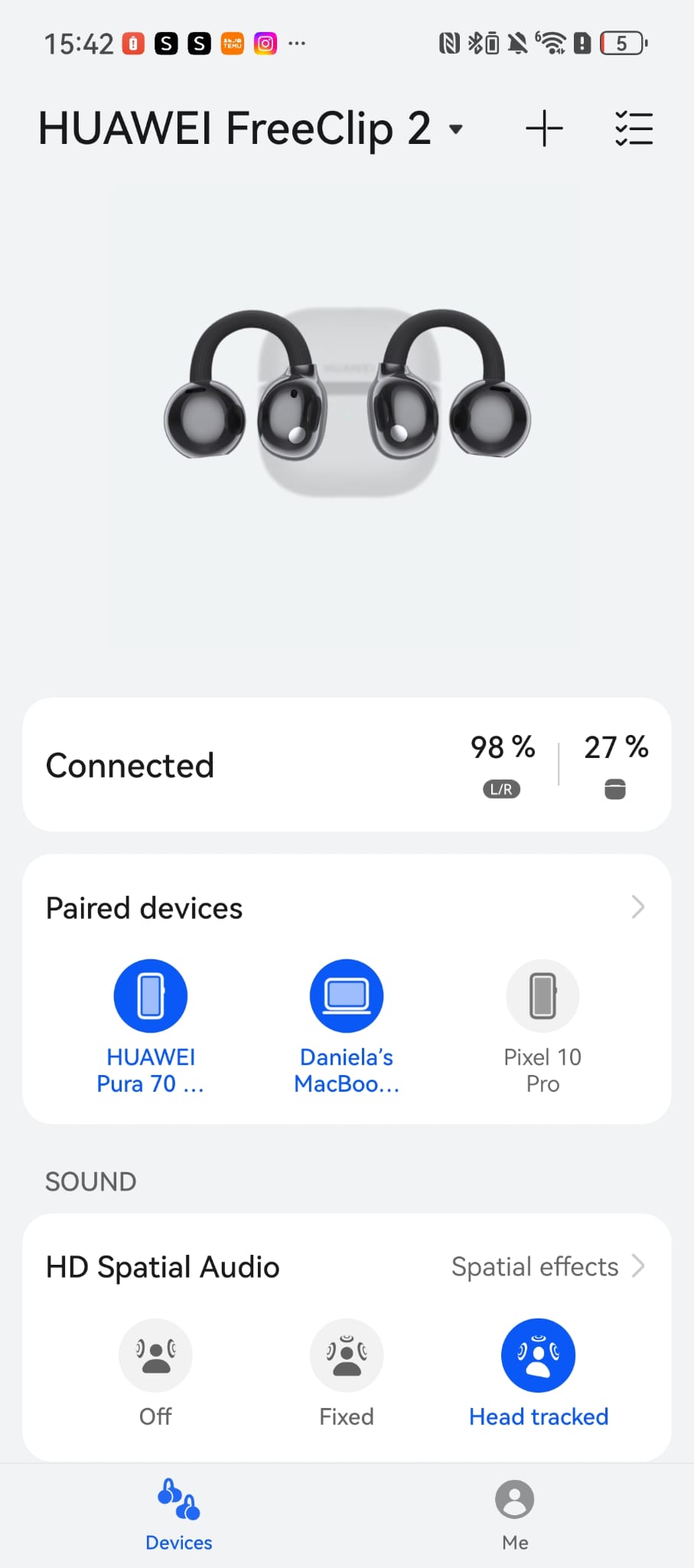Switch to the Me tab
Viewport: 694px width, 1568px height.
pyautogui.click(x=514, y=1514)
